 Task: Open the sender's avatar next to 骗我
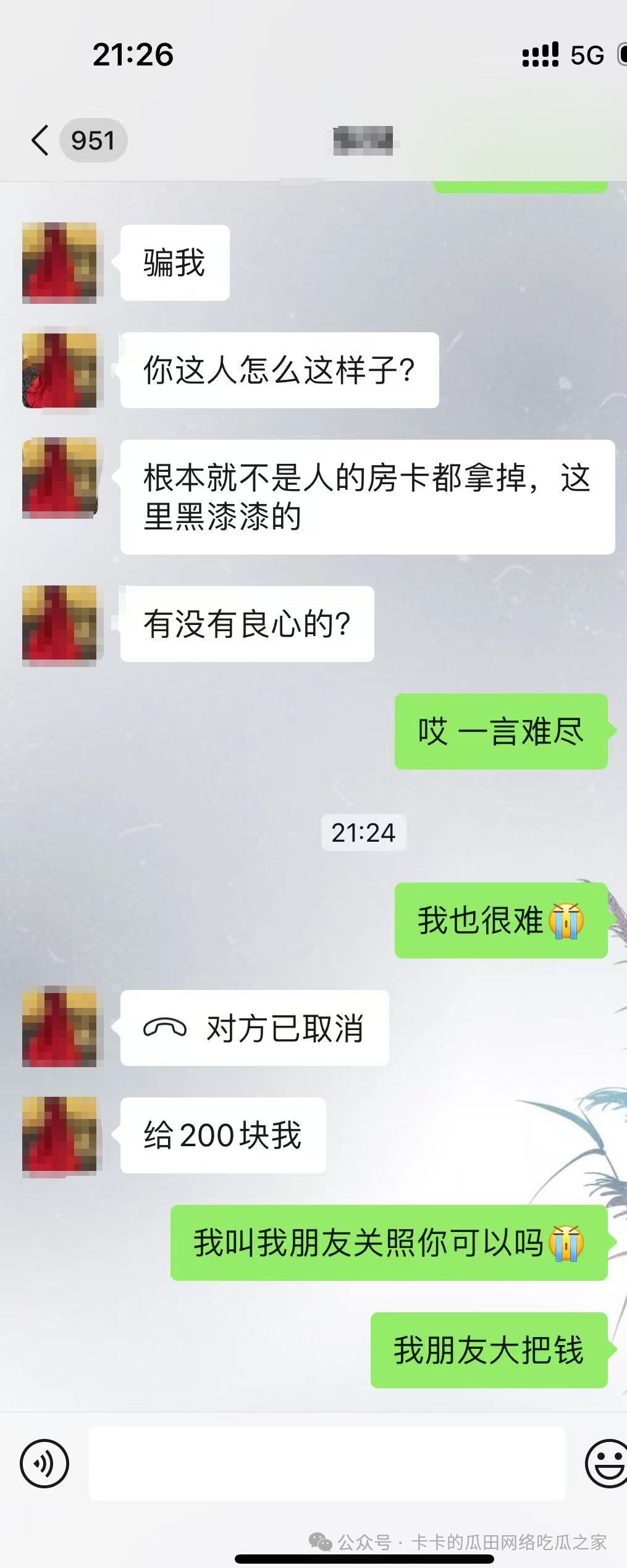click(59, 262)
